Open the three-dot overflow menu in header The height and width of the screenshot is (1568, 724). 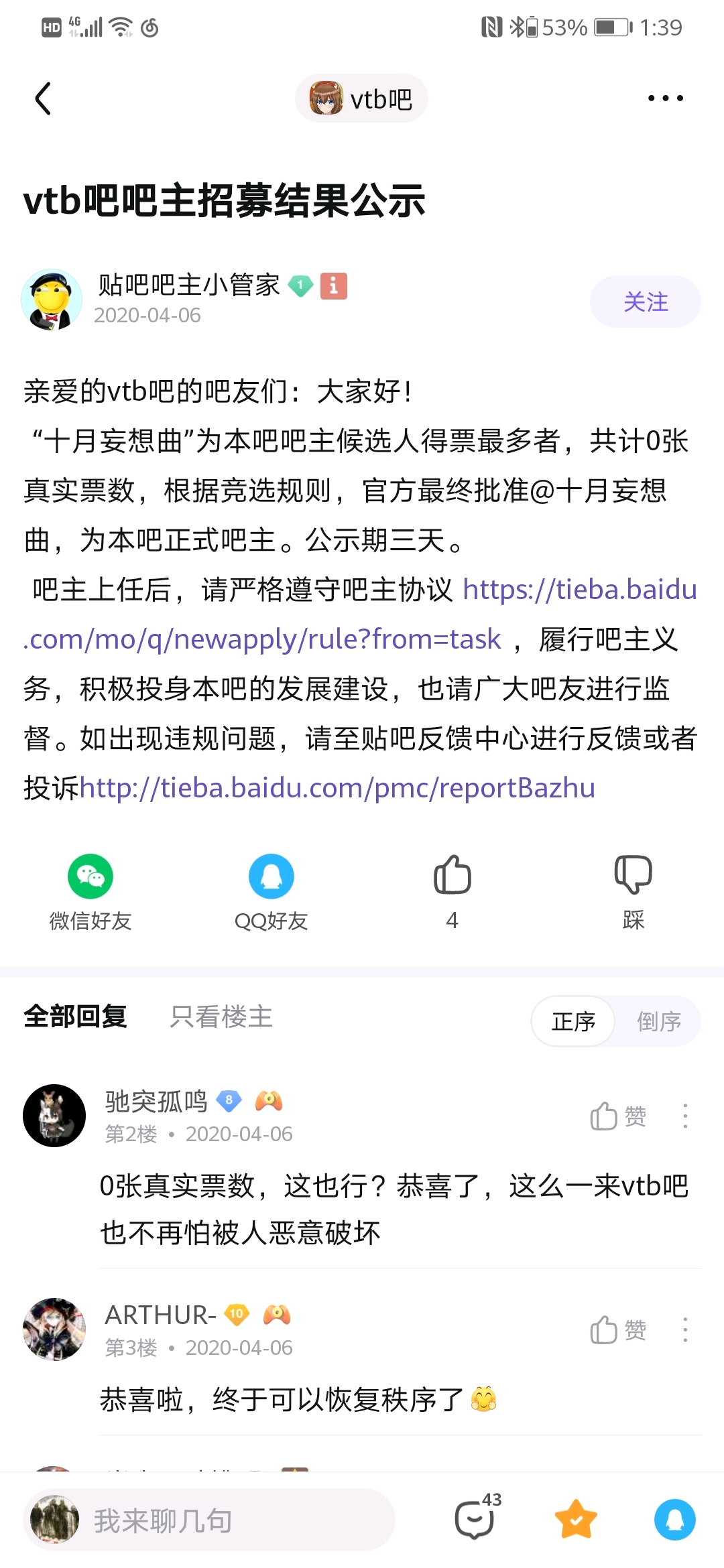pyautogui.click(x=665, y=99)
